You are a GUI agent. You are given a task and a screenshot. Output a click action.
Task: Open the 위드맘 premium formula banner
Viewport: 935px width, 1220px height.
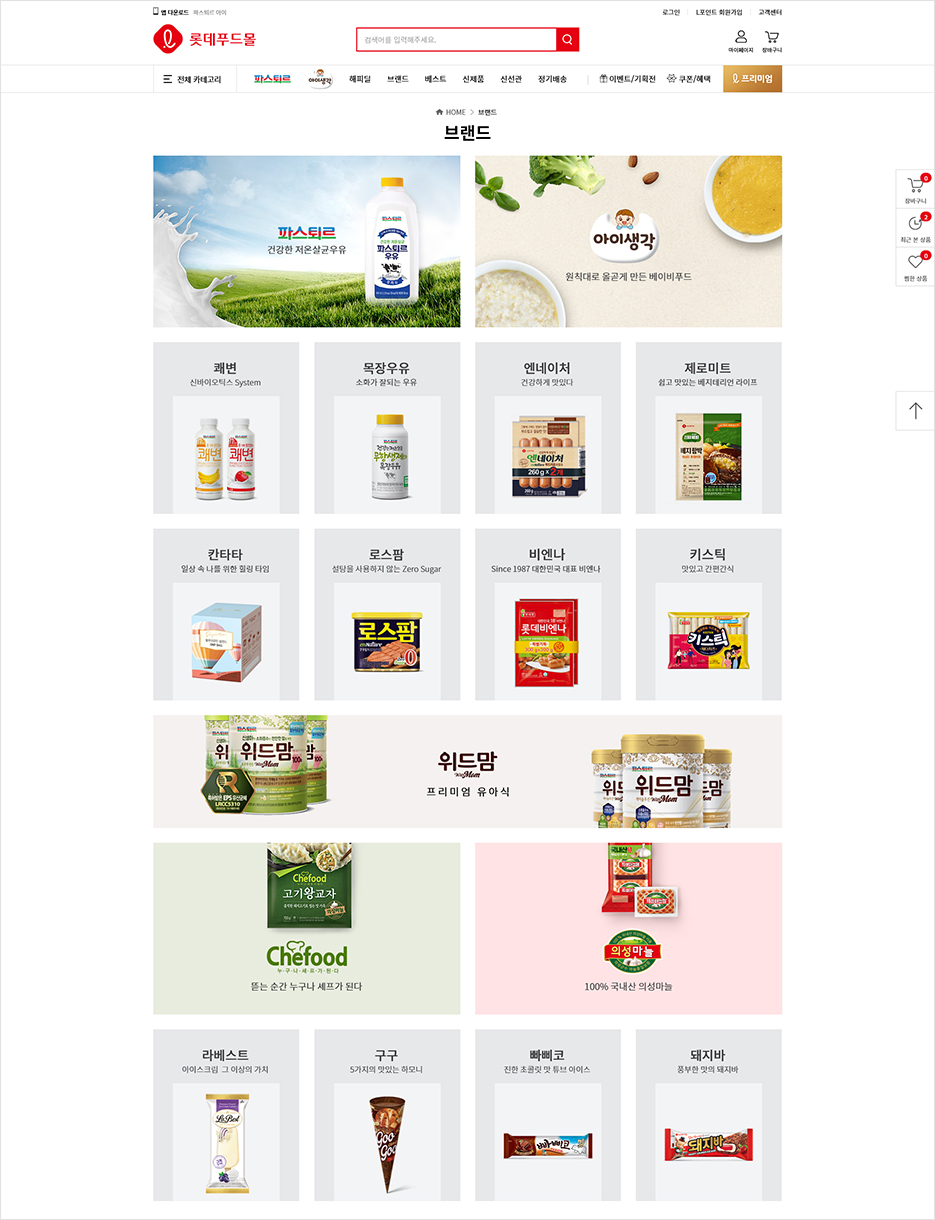tap(467, 771)
